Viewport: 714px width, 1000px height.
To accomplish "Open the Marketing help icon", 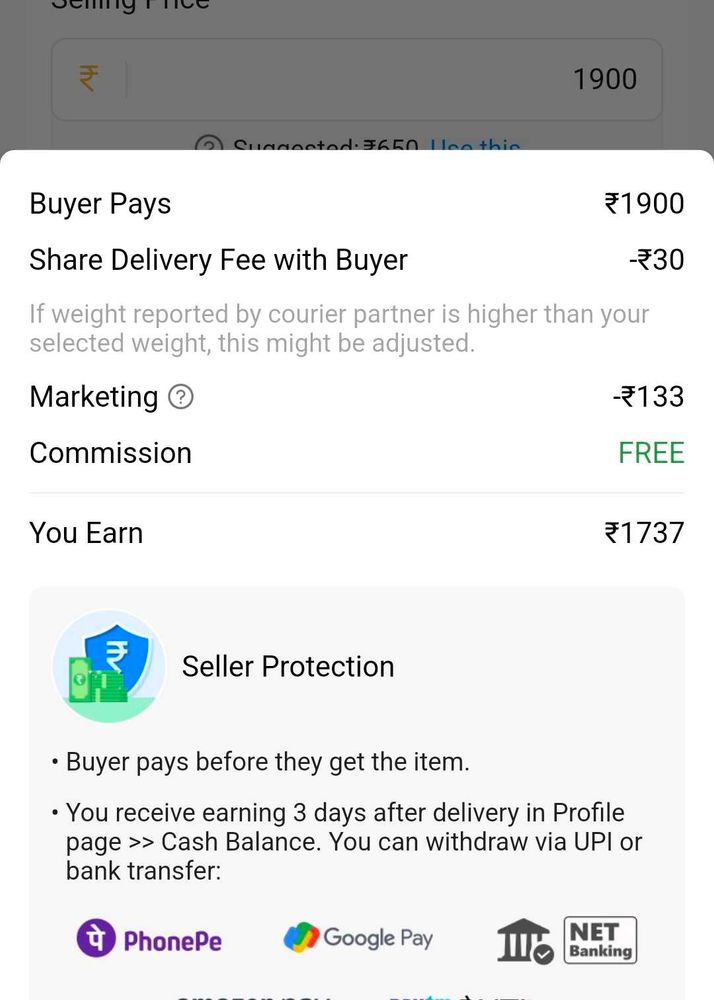I will point(181,397).
